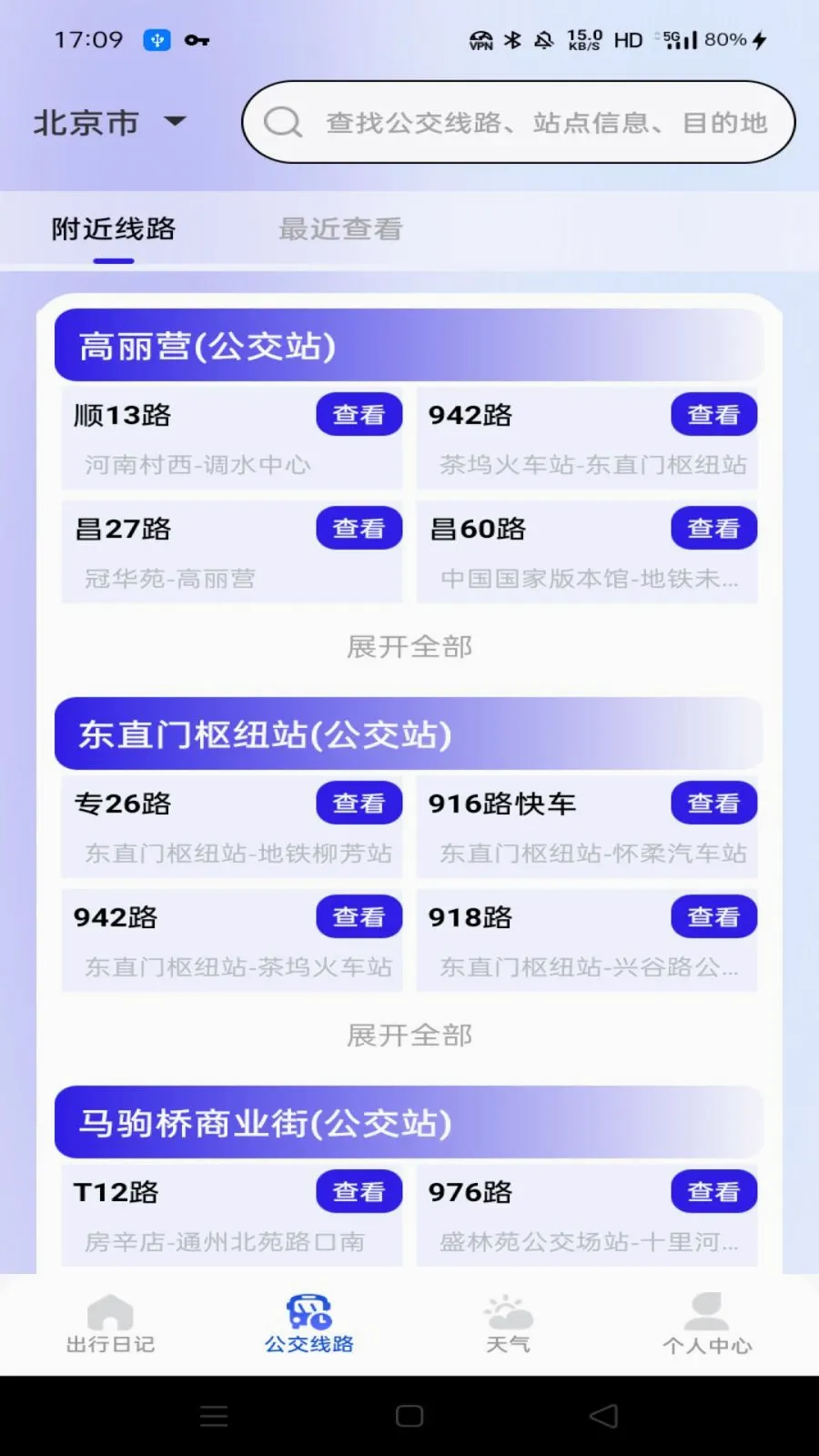Expand all routes under 高丽营
The width and height of the screenshot is (819, 1456).
tap(409, 647)
